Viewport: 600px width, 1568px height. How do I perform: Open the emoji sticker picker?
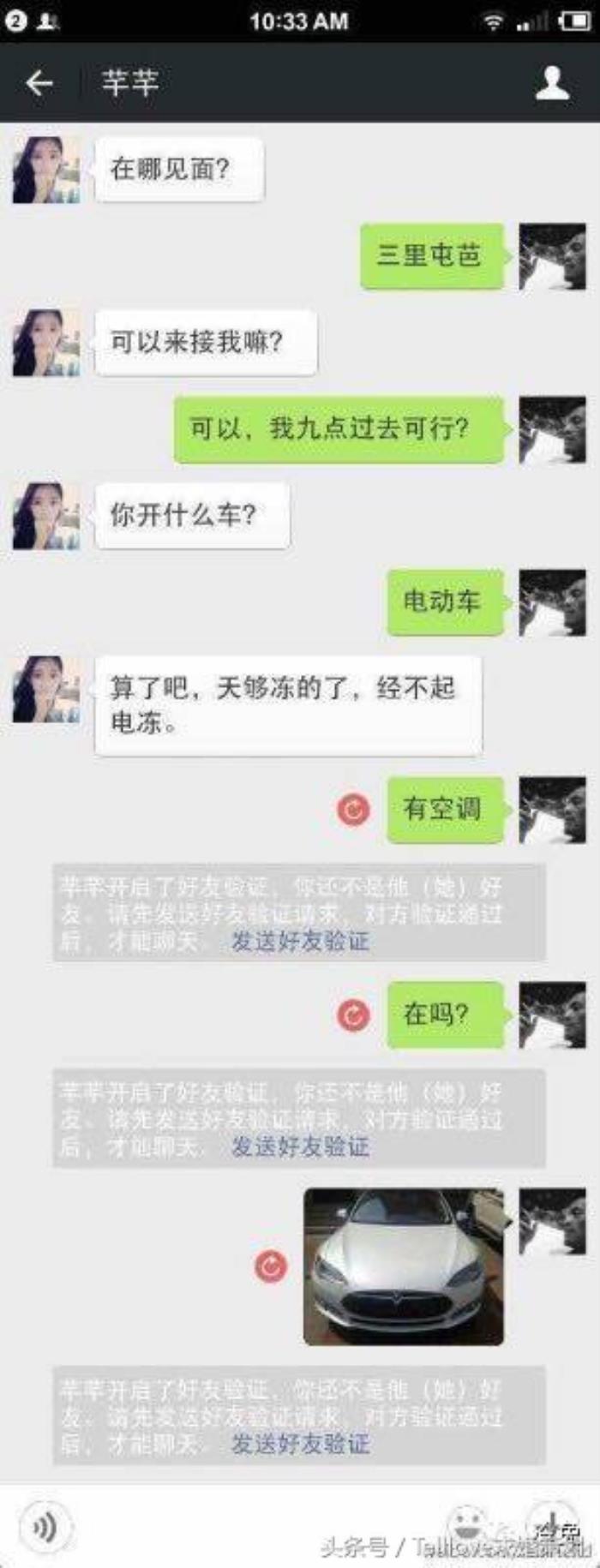coord(467,1524)
